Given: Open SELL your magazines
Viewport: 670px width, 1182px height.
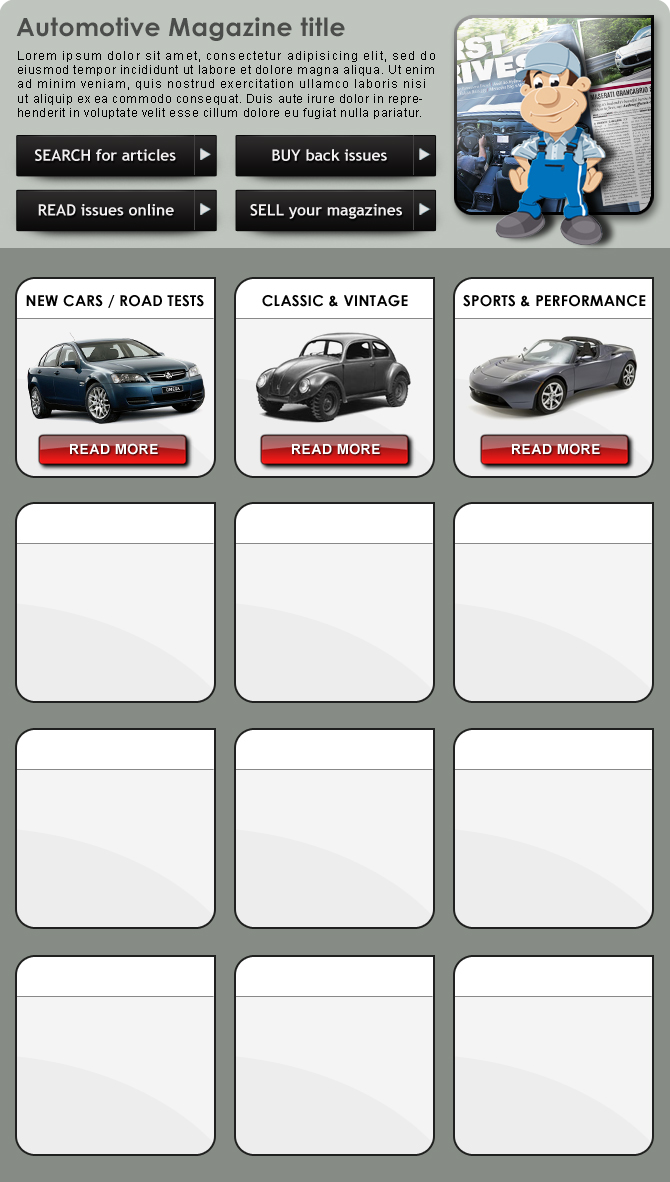Looking at the screenshot, I should (335, 211).
